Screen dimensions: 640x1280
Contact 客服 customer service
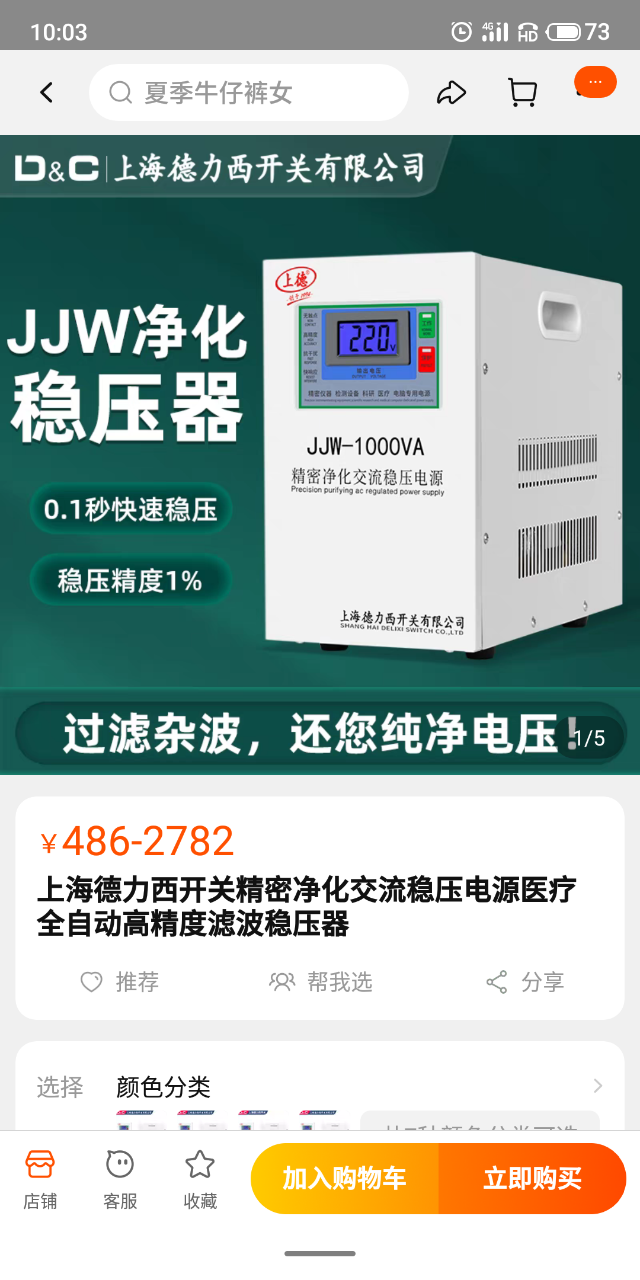120,1179
